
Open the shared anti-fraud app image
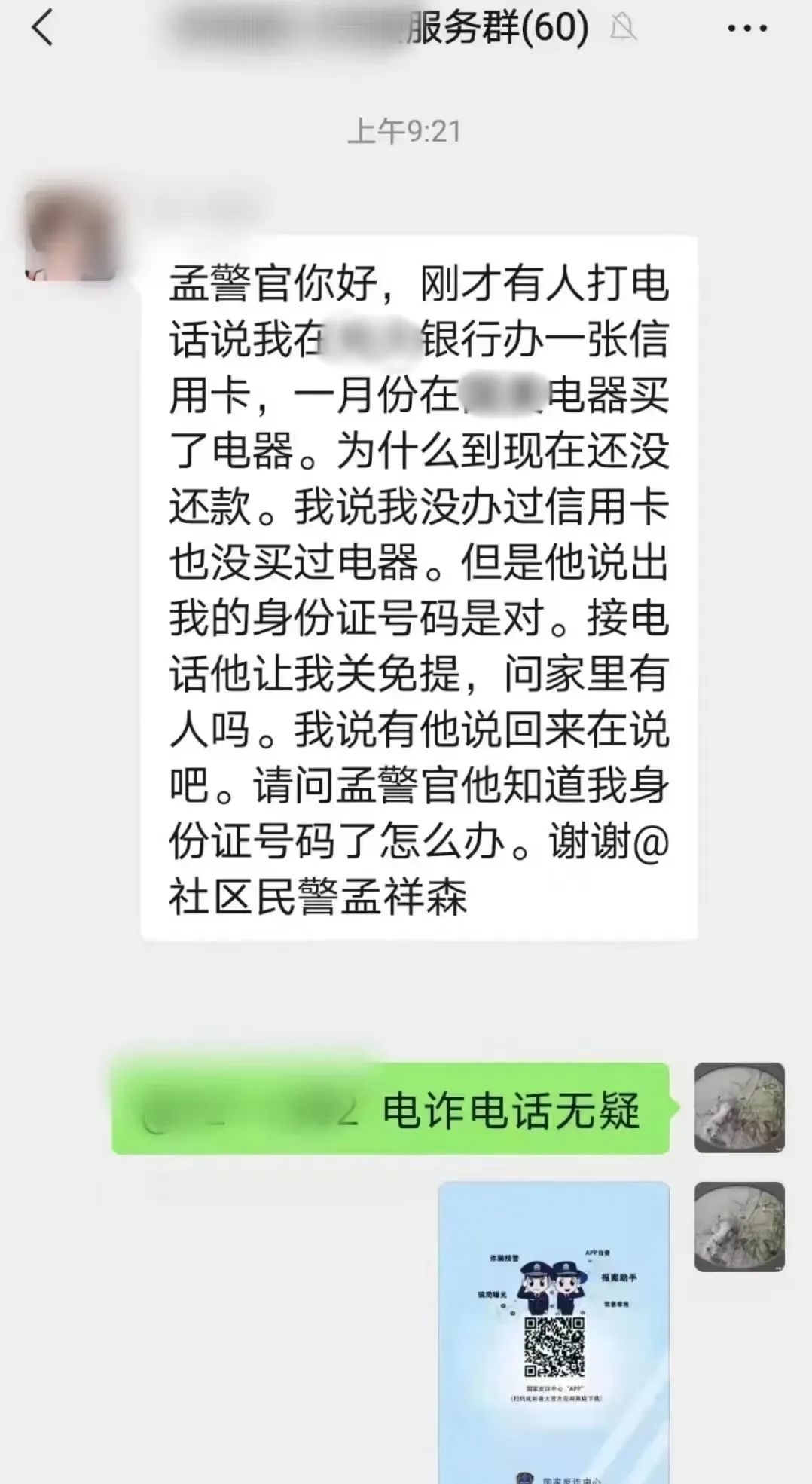pos(554,1330)
